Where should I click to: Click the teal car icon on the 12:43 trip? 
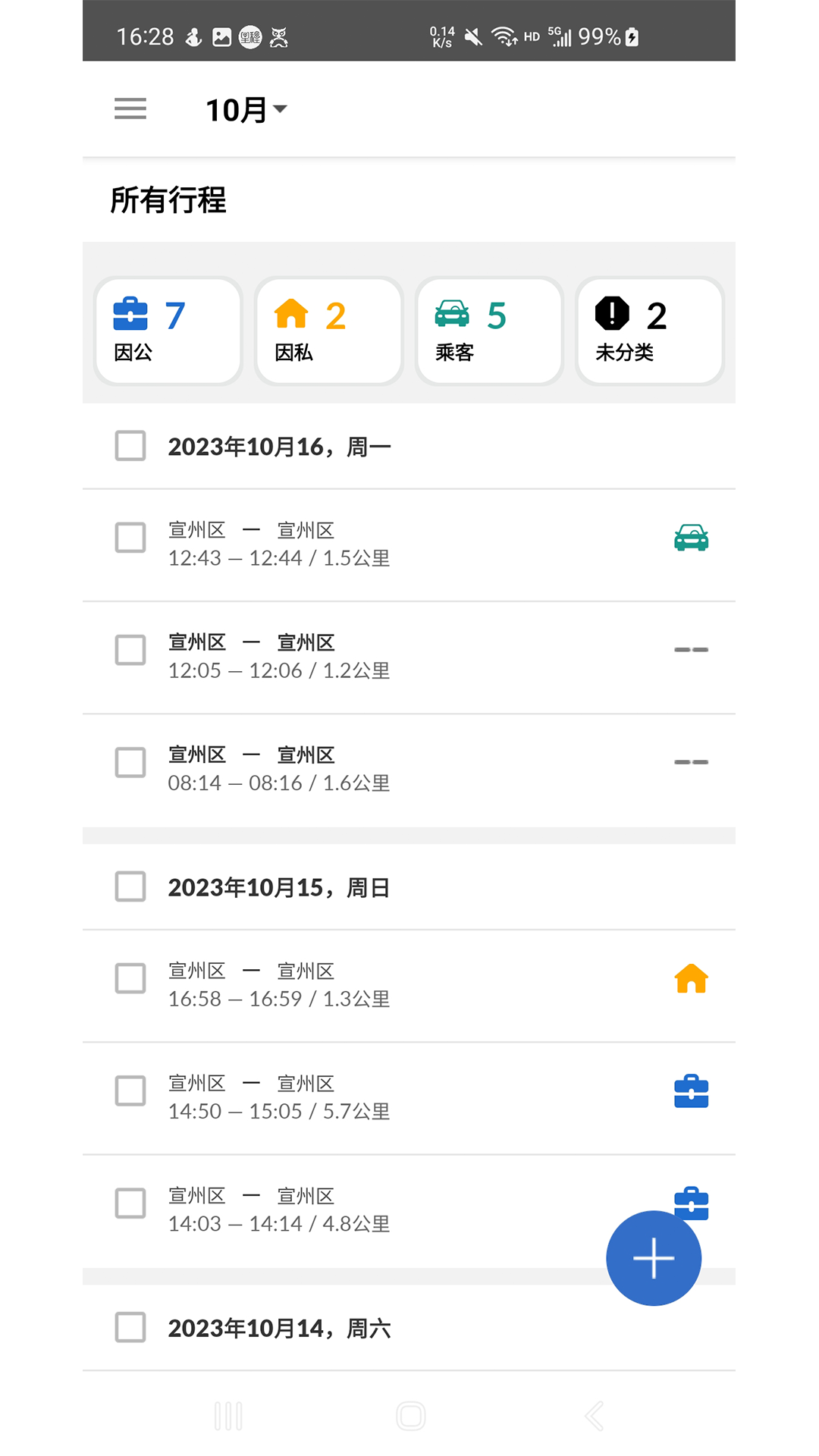click(691, 537)
